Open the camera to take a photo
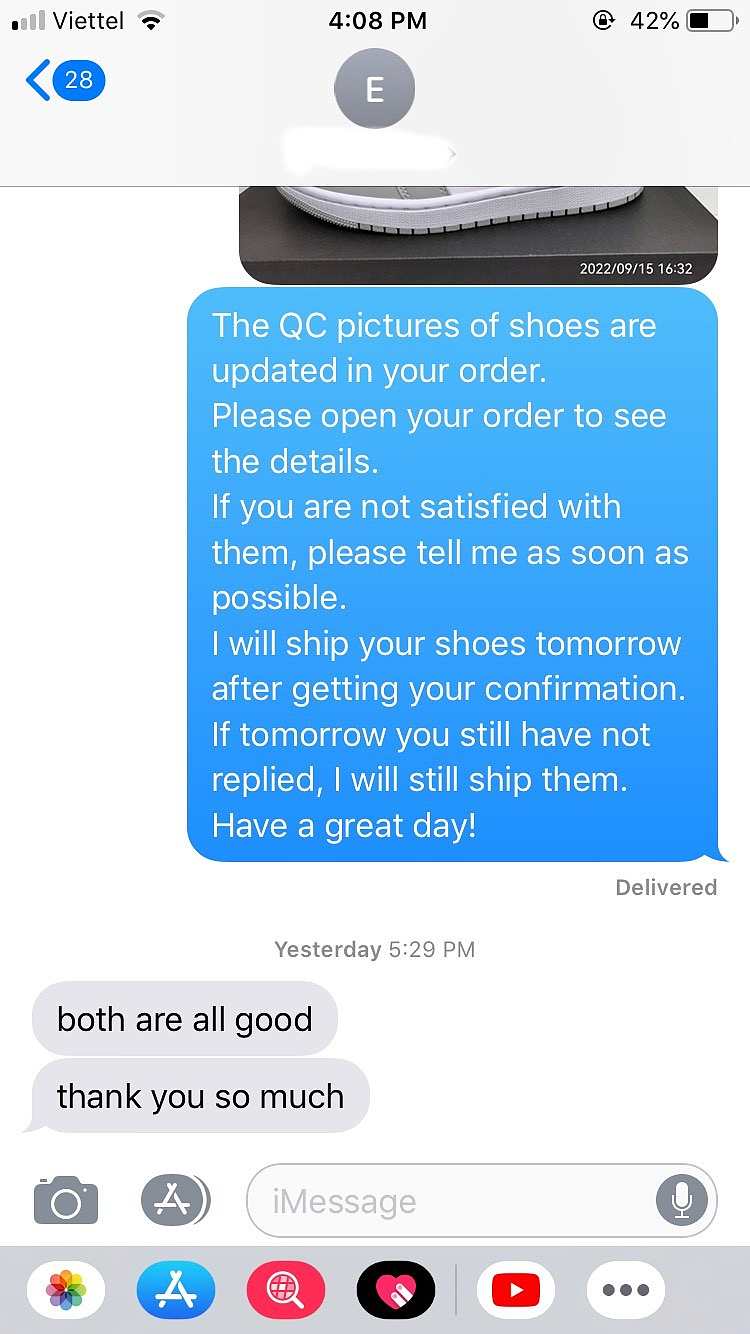This screenshot has width=750, height=1334. 66,1200
